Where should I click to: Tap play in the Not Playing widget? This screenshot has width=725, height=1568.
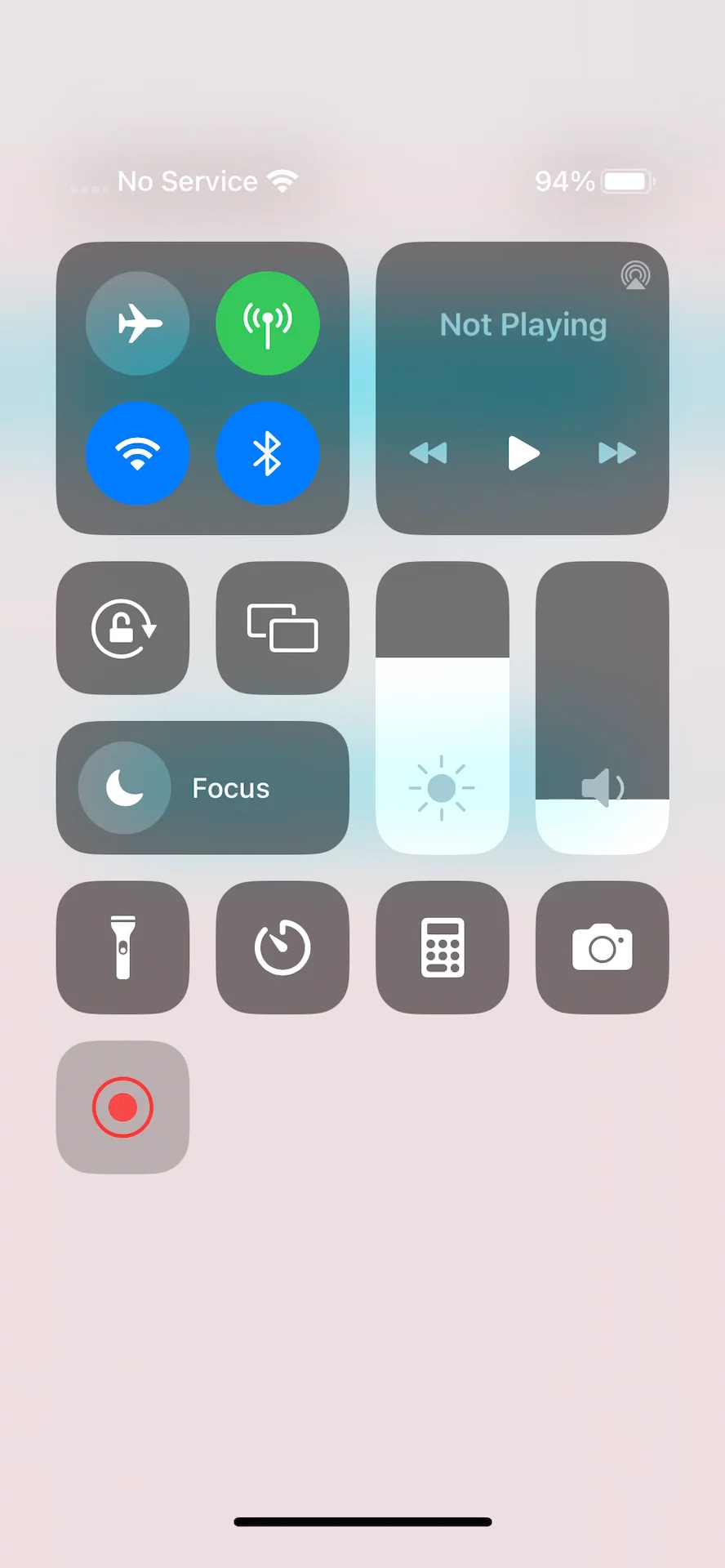click(523, 453)
